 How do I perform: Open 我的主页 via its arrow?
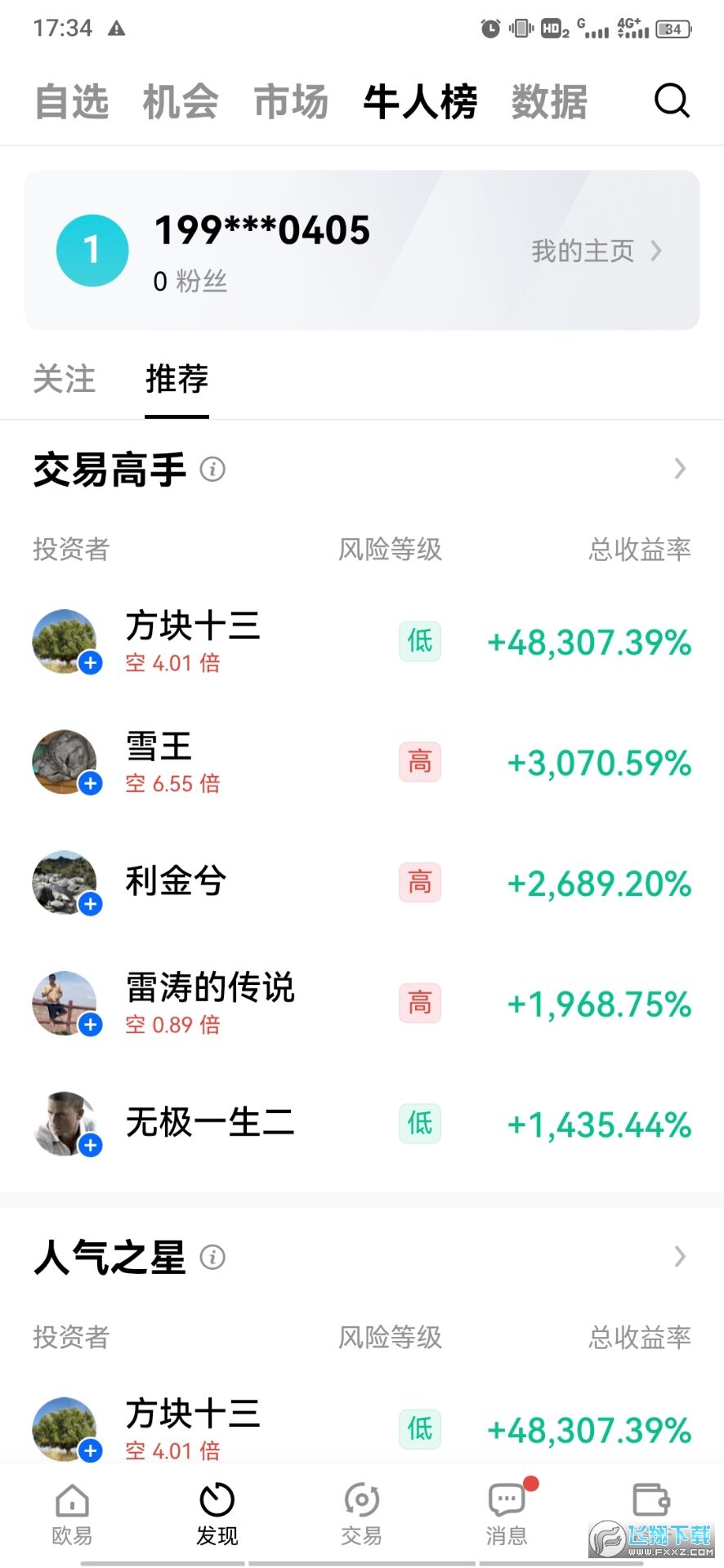pos(597,251)
